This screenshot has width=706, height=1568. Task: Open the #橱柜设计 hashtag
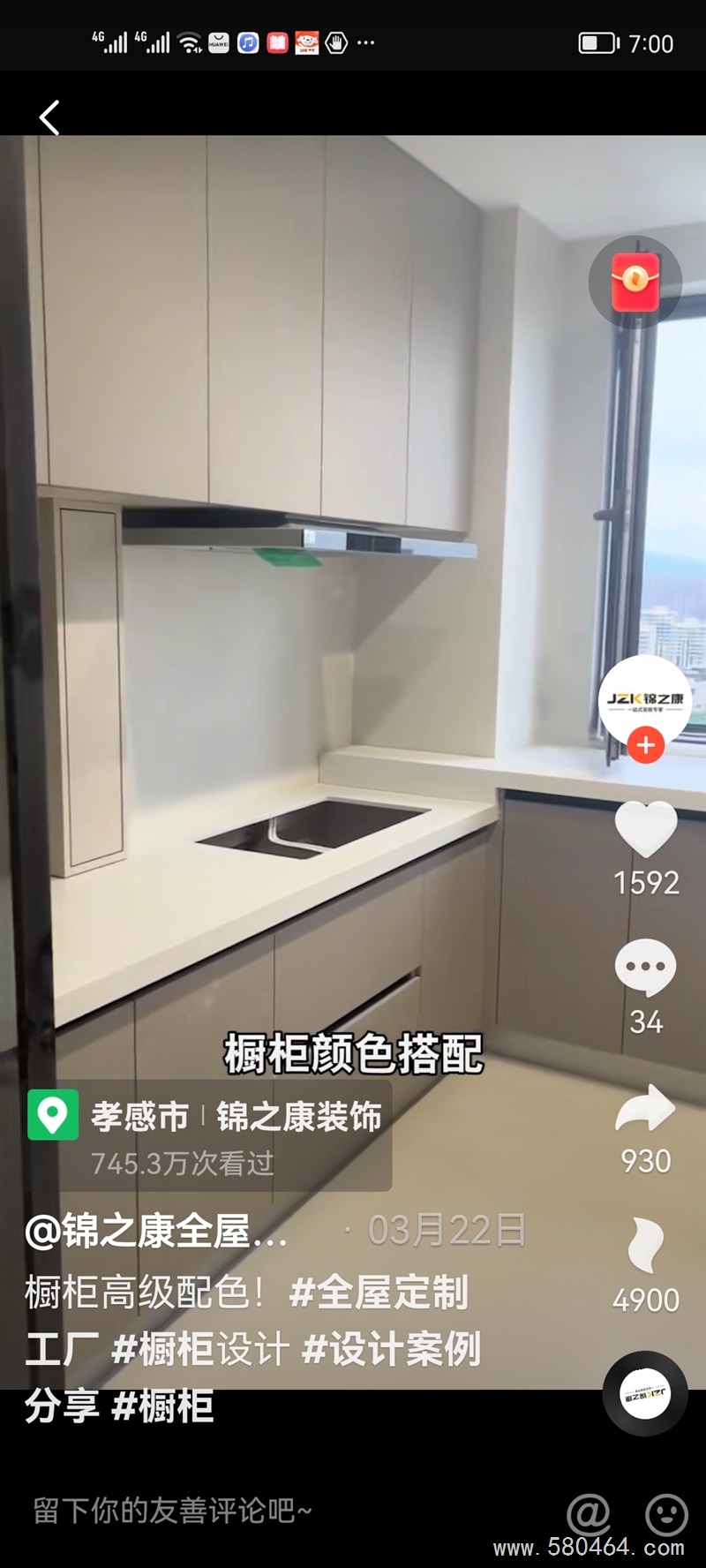pos(201,1349)
